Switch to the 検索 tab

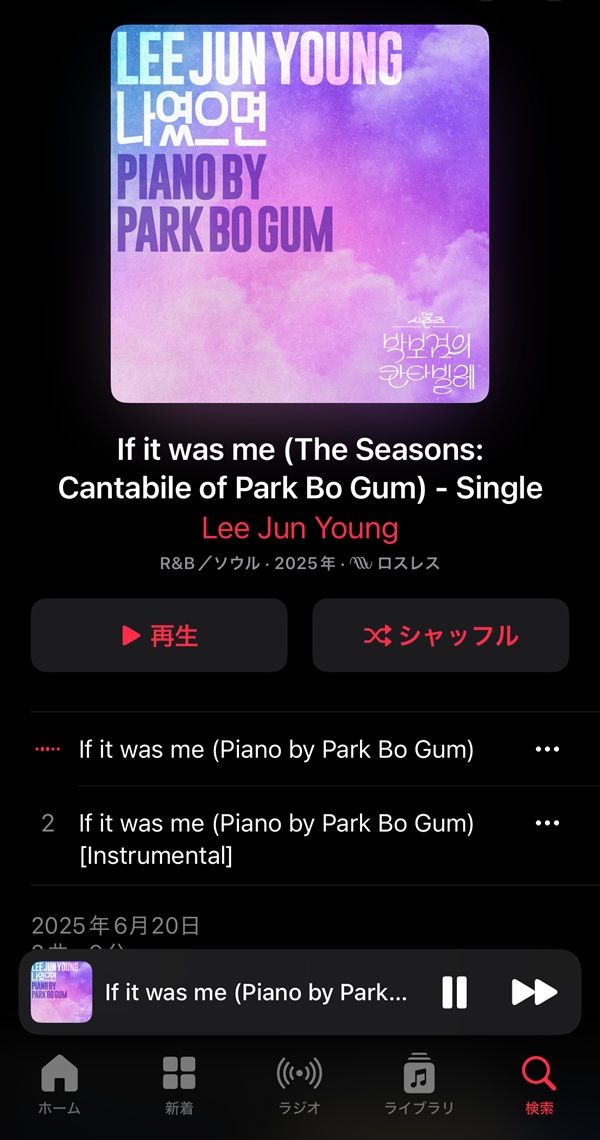(x=539, y=1085)
